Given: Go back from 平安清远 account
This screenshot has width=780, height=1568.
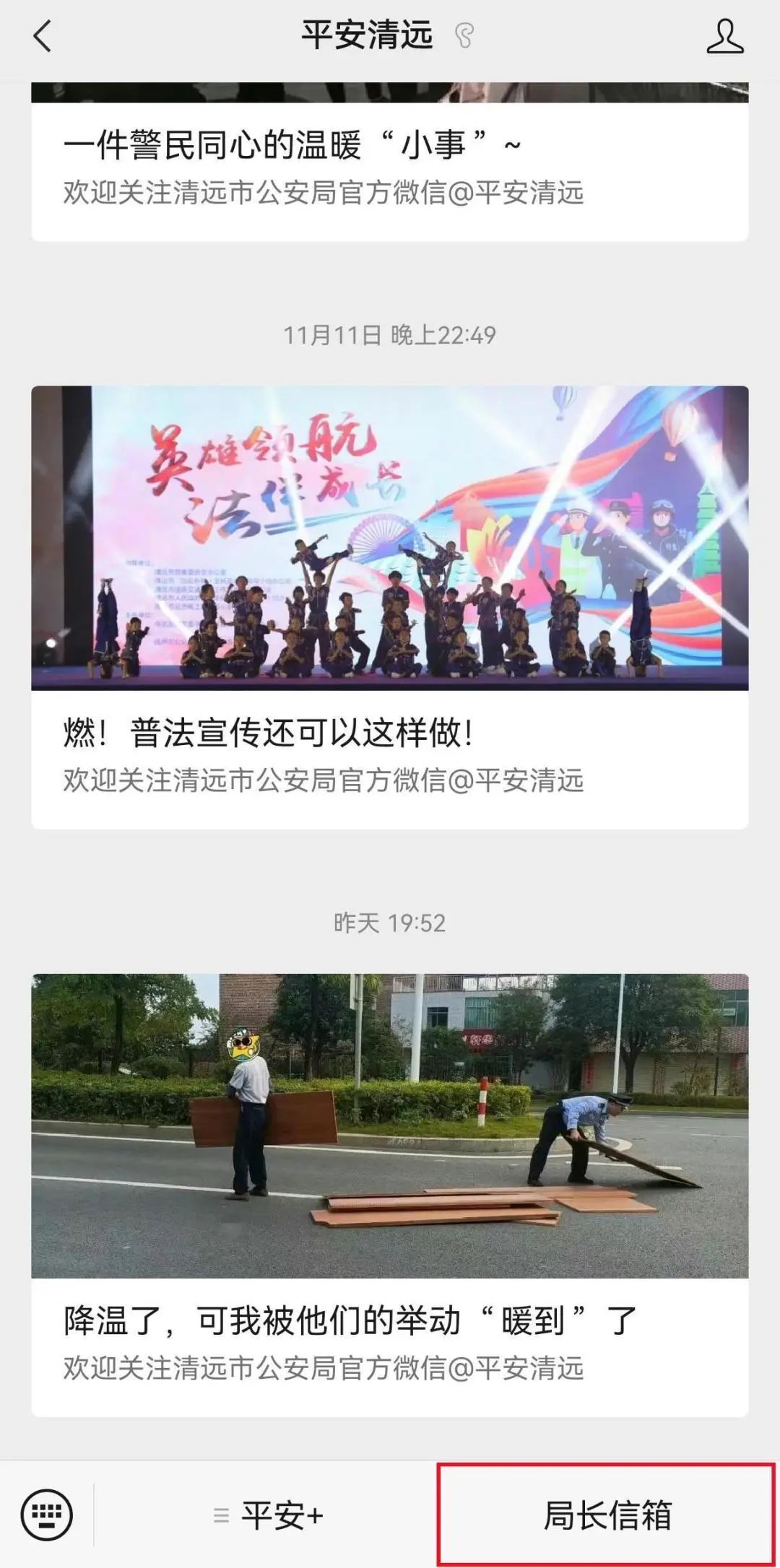Looking at the screenshot, I should point(43,36).
